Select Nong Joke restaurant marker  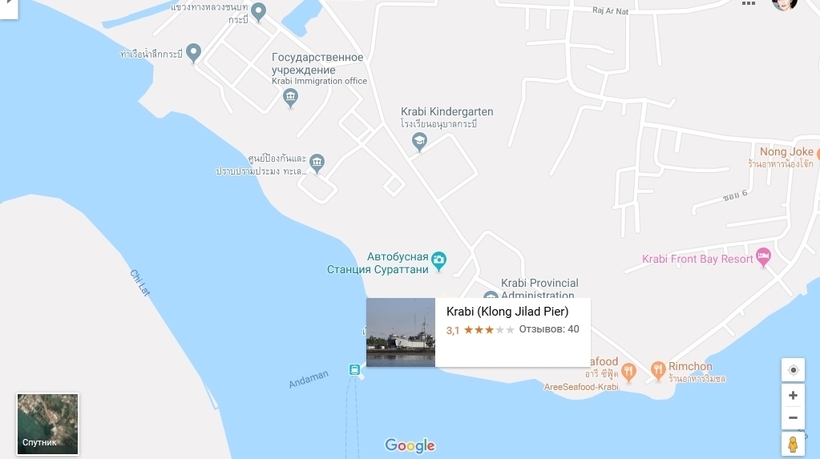[815, 153]
